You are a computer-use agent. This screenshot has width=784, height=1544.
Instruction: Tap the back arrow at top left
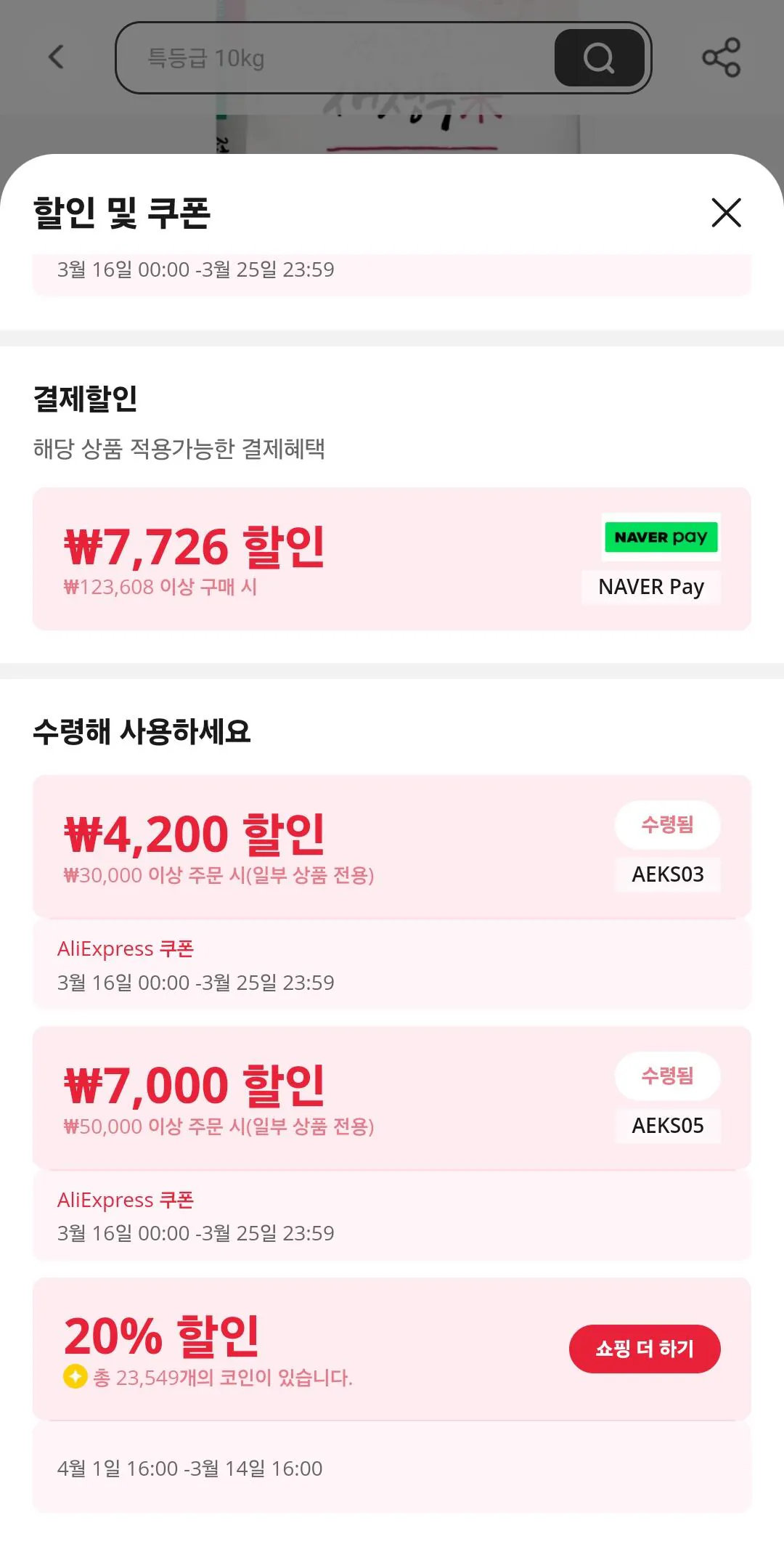pyautogui.click(x=57, y=58)
